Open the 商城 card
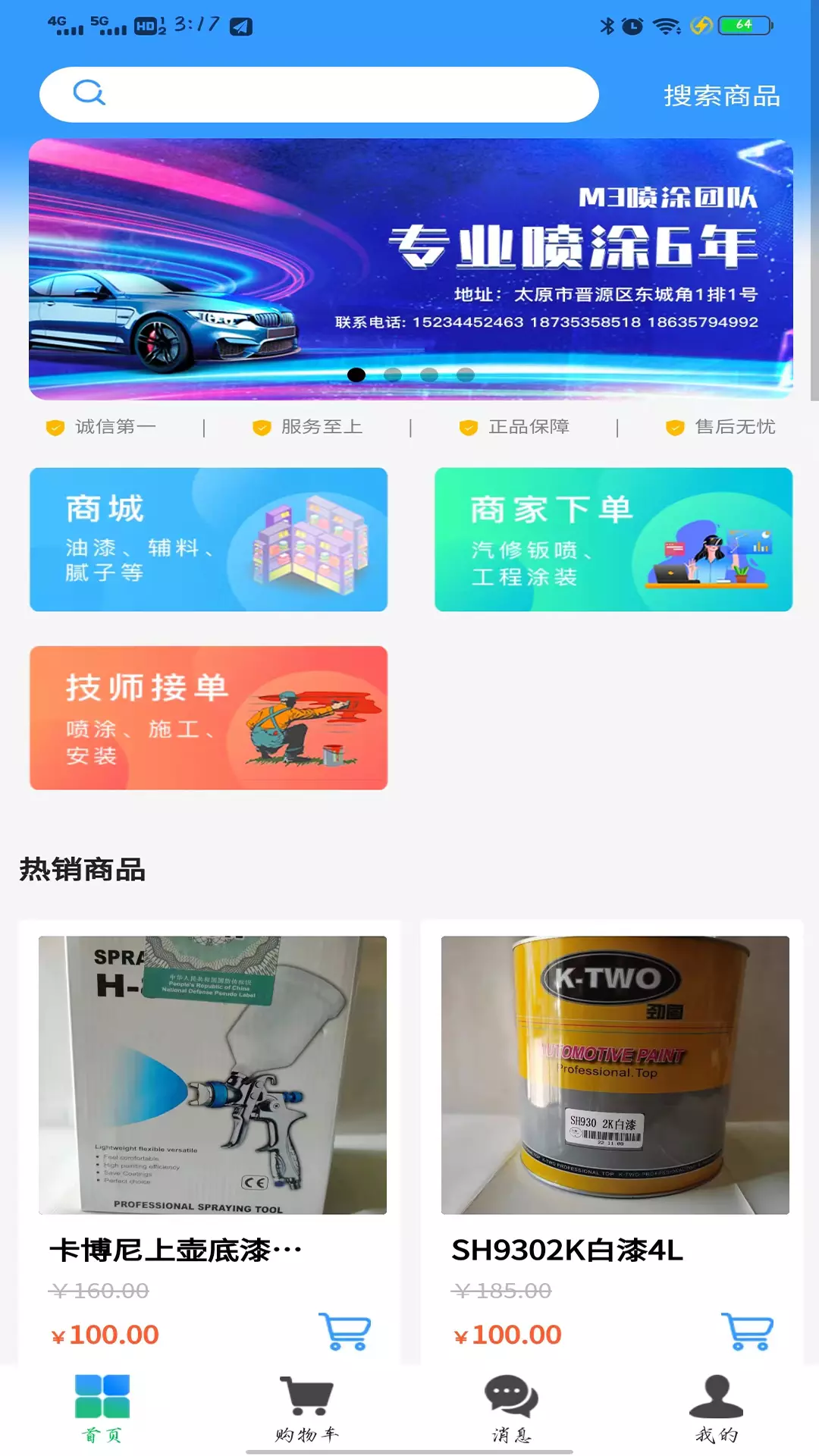819x1456 pixels. [209, 539]
